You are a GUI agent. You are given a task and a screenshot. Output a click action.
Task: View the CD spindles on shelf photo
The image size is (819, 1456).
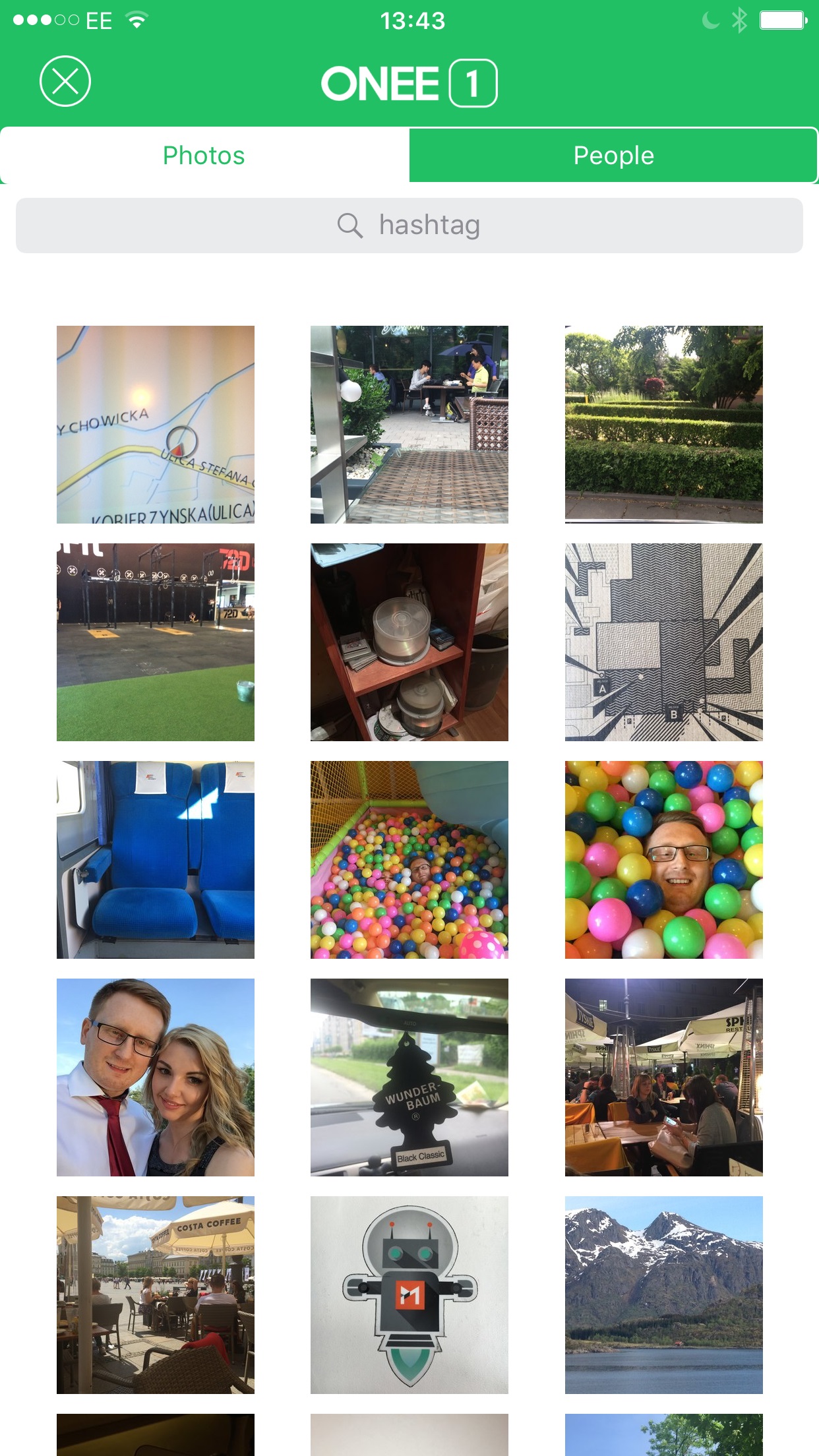(x=409, y=642)
